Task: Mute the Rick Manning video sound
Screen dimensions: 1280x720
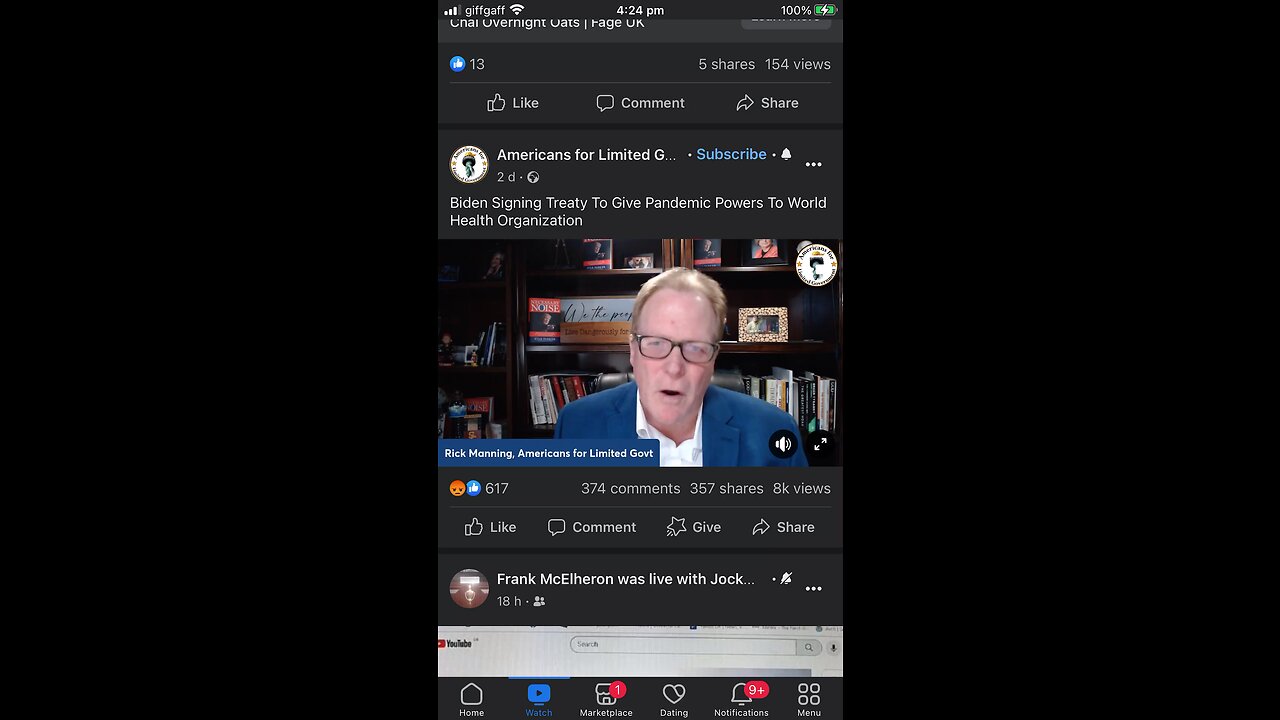Action: coord(783,444)
